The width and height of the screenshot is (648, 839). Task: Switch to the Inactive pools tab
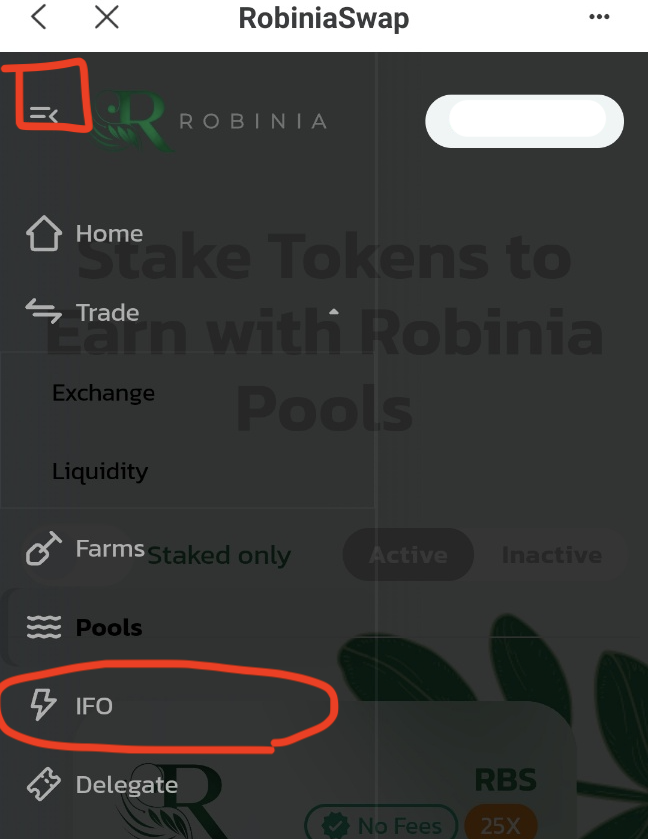551,555
